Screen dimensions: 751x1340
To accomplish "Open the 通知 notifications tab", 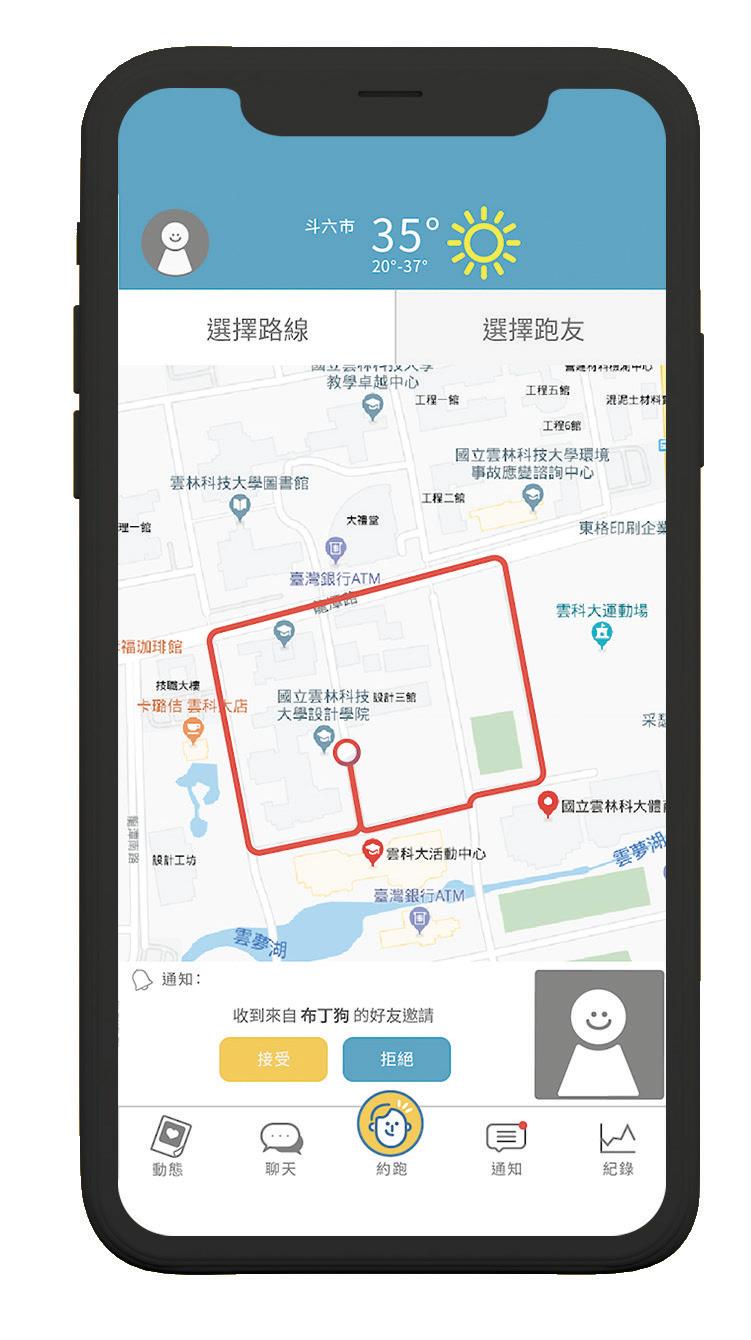I will click(x=506, y=1147).
